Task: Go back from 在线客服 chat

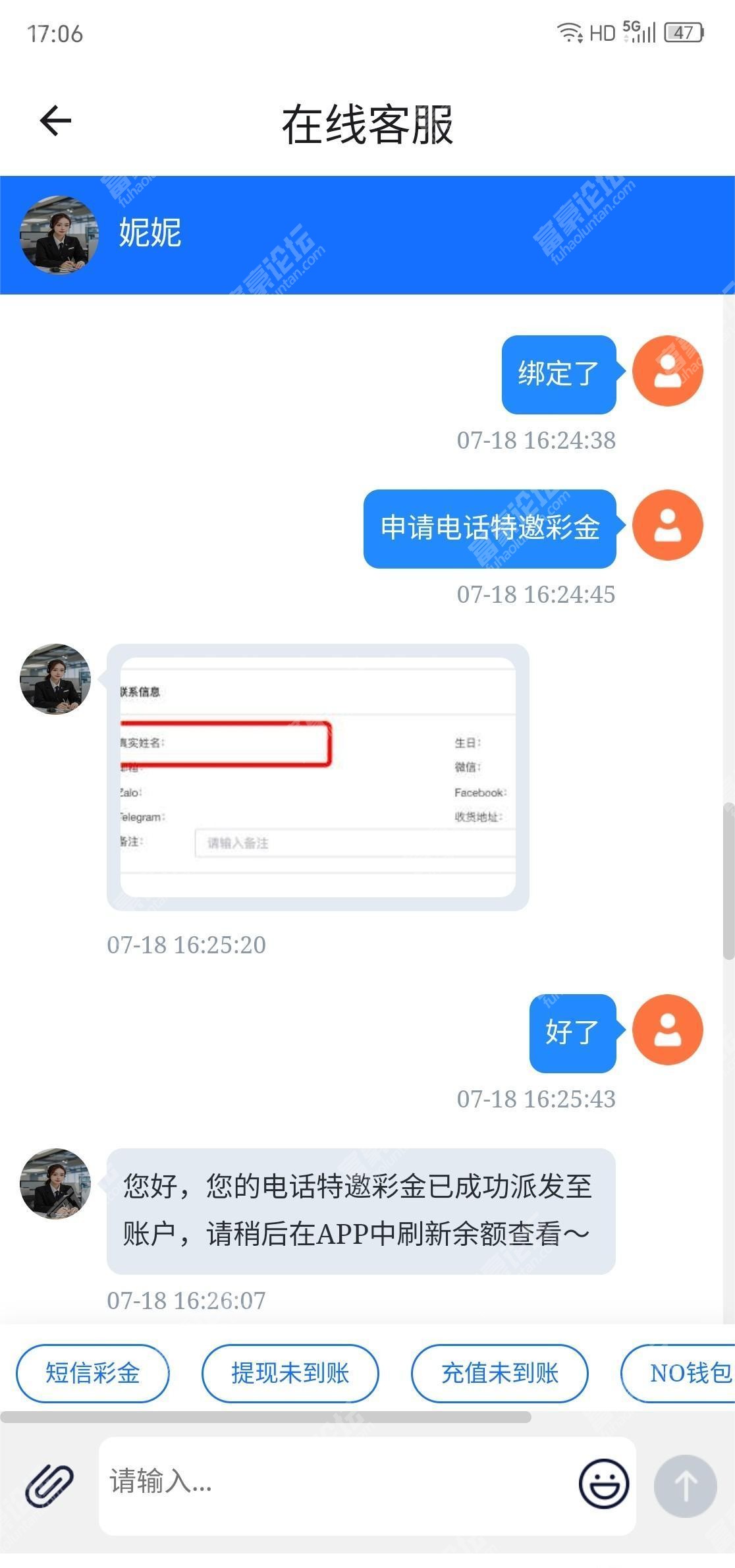Action: (x=55, y=121)
